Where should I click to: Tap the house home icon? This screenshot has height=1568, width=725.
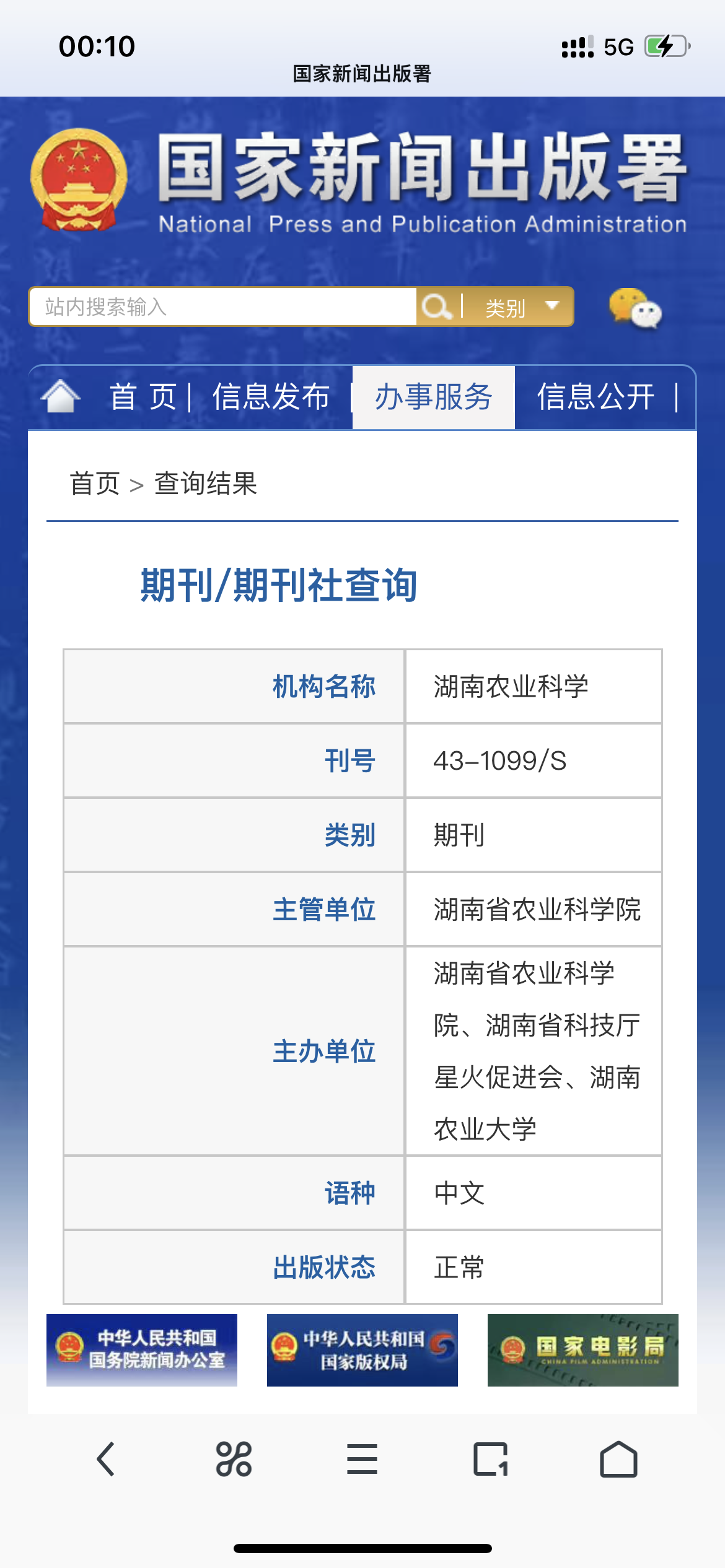61,396
